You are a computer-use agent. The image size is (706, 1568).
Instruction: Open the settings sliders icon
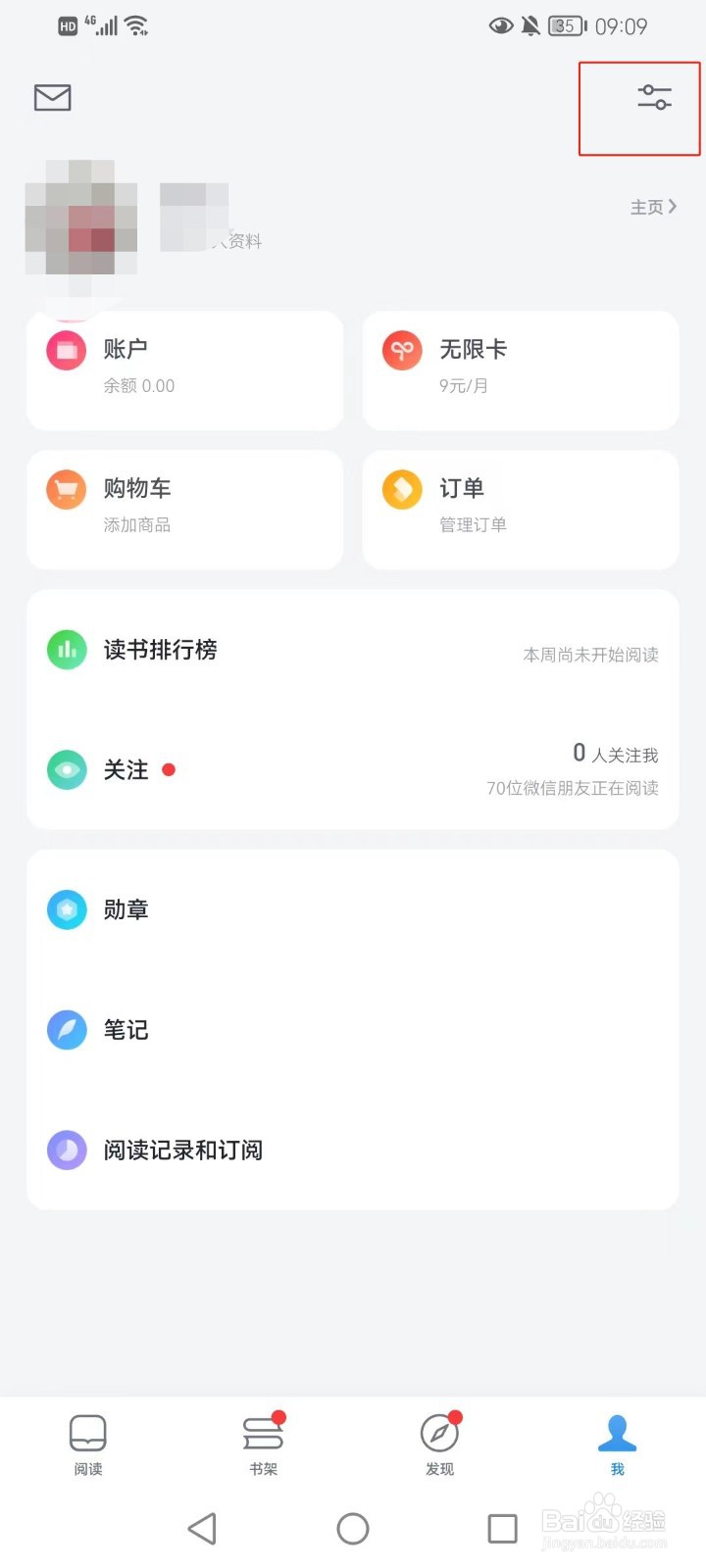[x=654, y=97]
